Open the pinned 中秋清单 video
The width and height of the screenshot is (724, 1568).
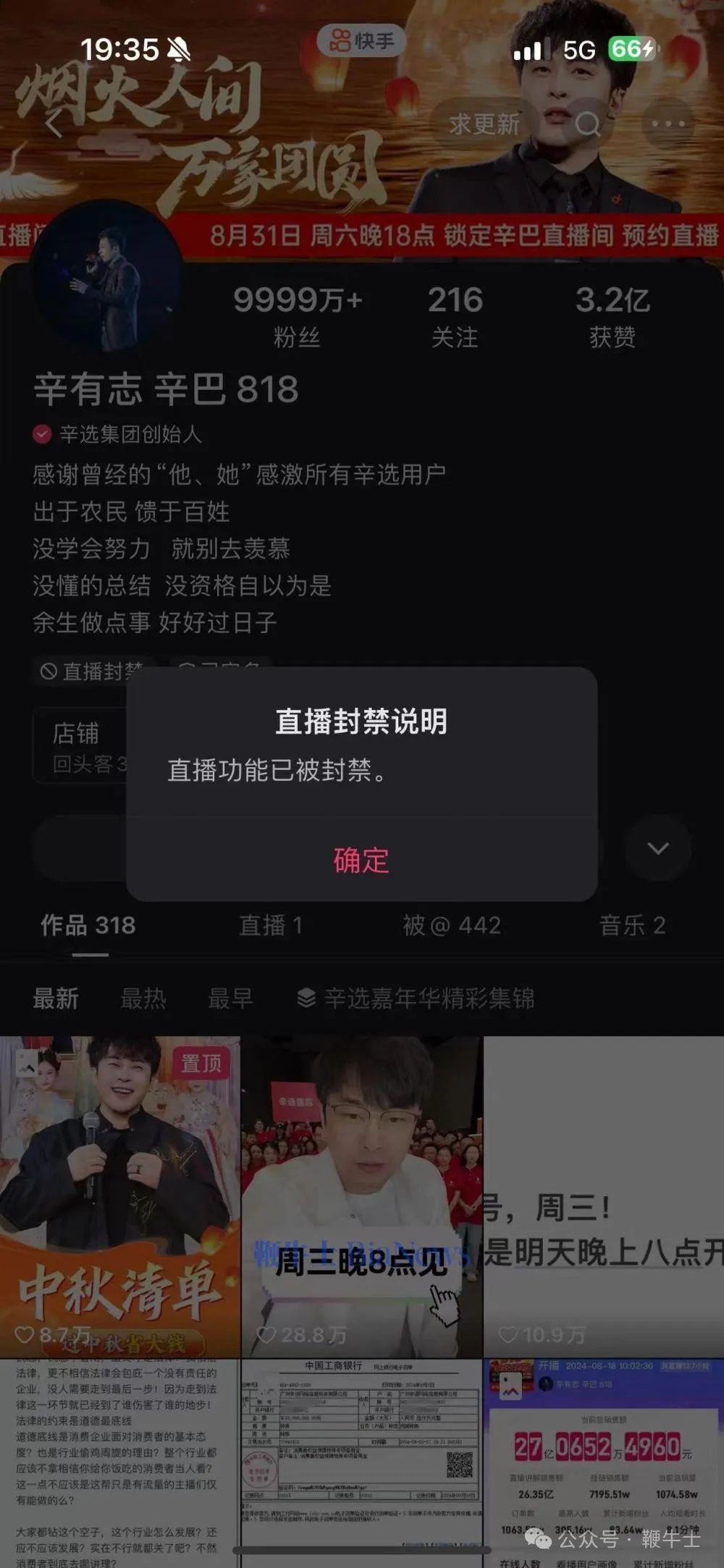click(x=119, y=1195)
